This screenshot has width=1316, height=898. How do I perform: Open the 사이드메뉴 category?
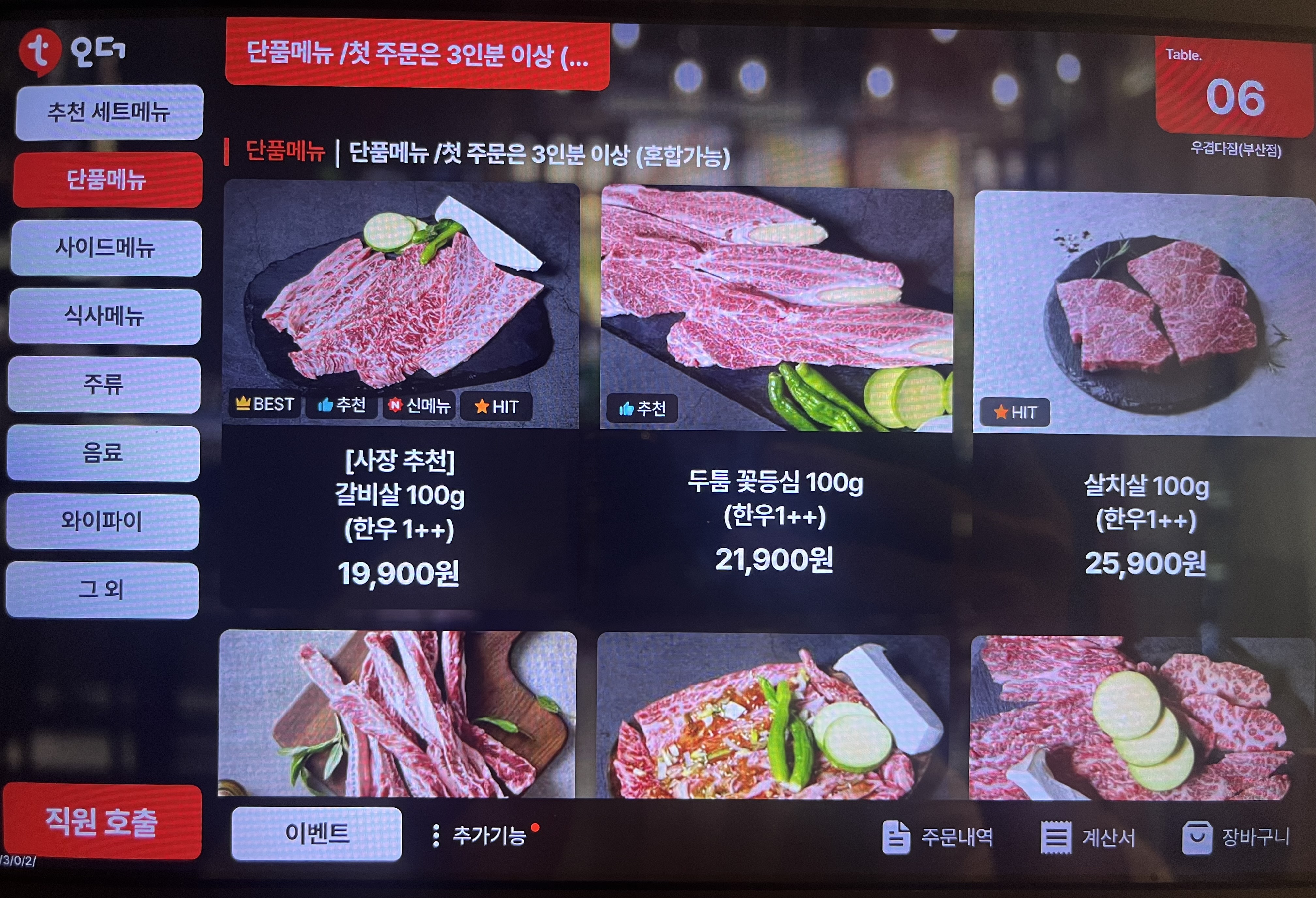pos(106,248)
